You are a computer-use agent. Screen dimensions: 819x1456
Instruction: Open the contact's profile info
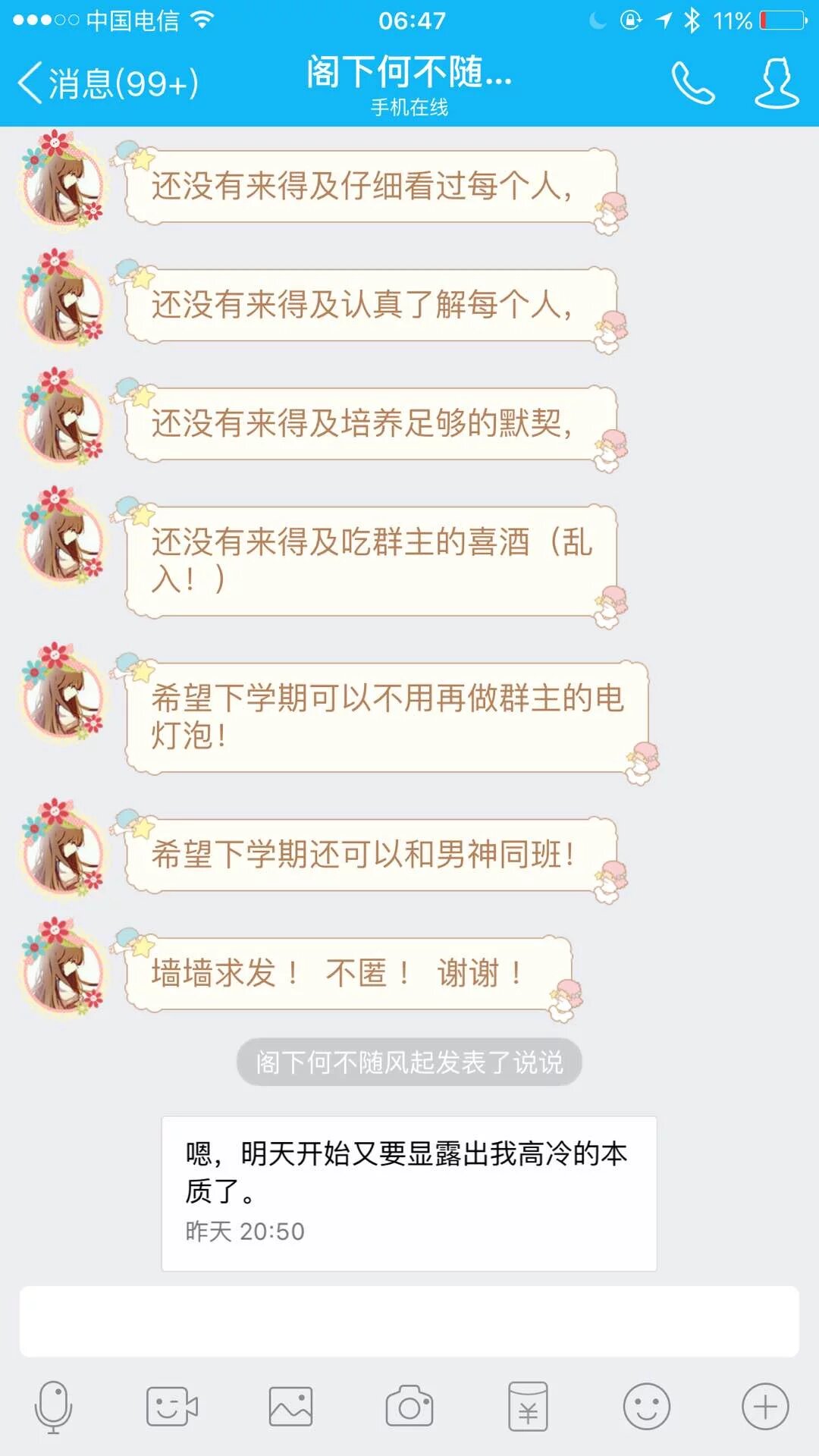click(777, 83)
